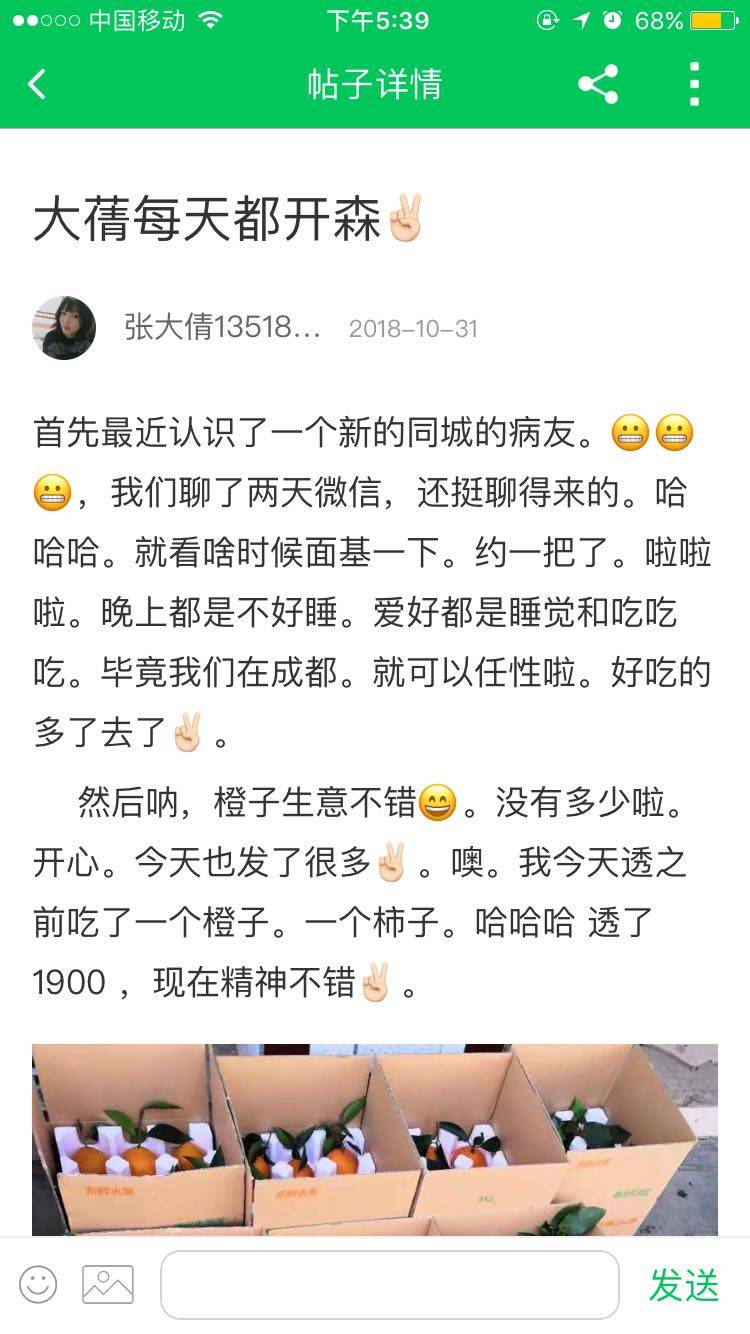Focus the comment text field
The height and width of the screenshot is (1334, 750).
tap(389, 1284)
